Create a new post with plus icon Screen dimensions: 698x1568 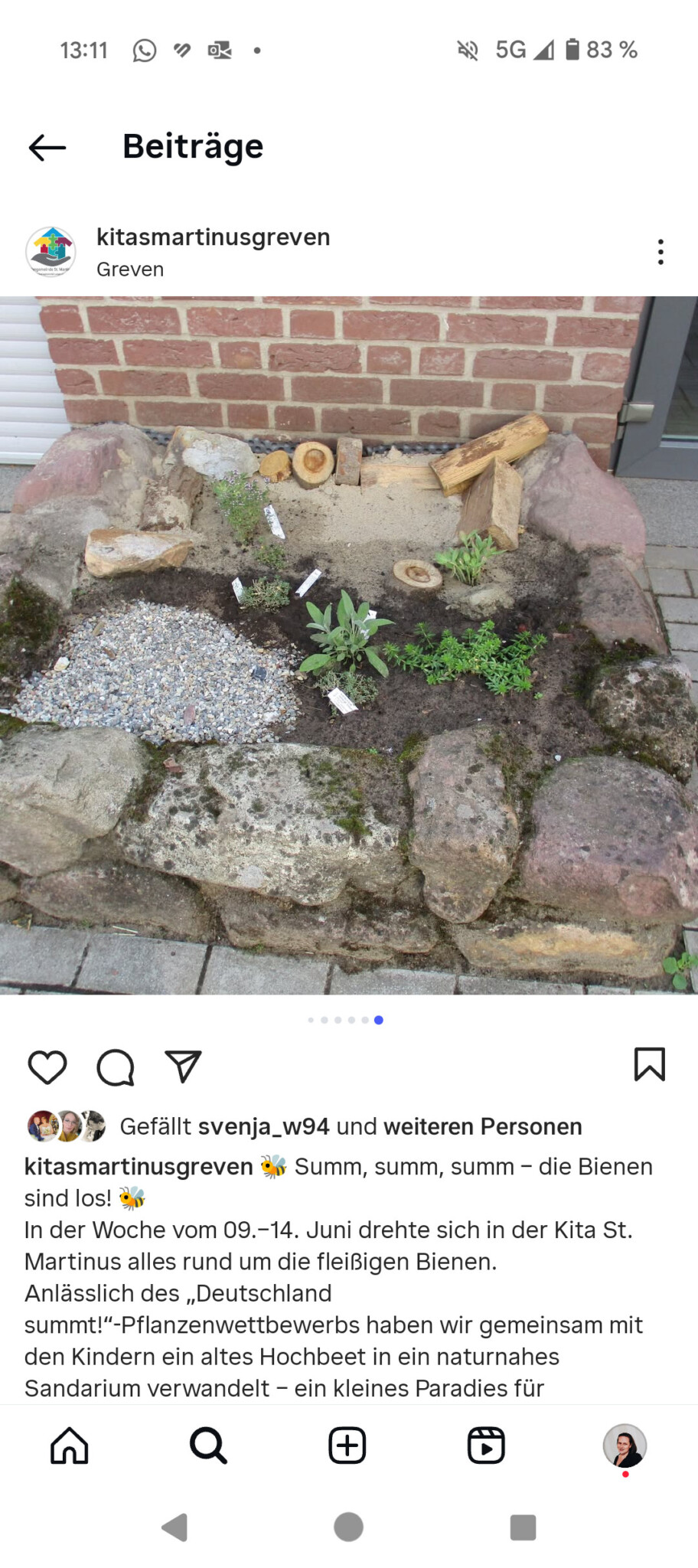click(347, 1445)
